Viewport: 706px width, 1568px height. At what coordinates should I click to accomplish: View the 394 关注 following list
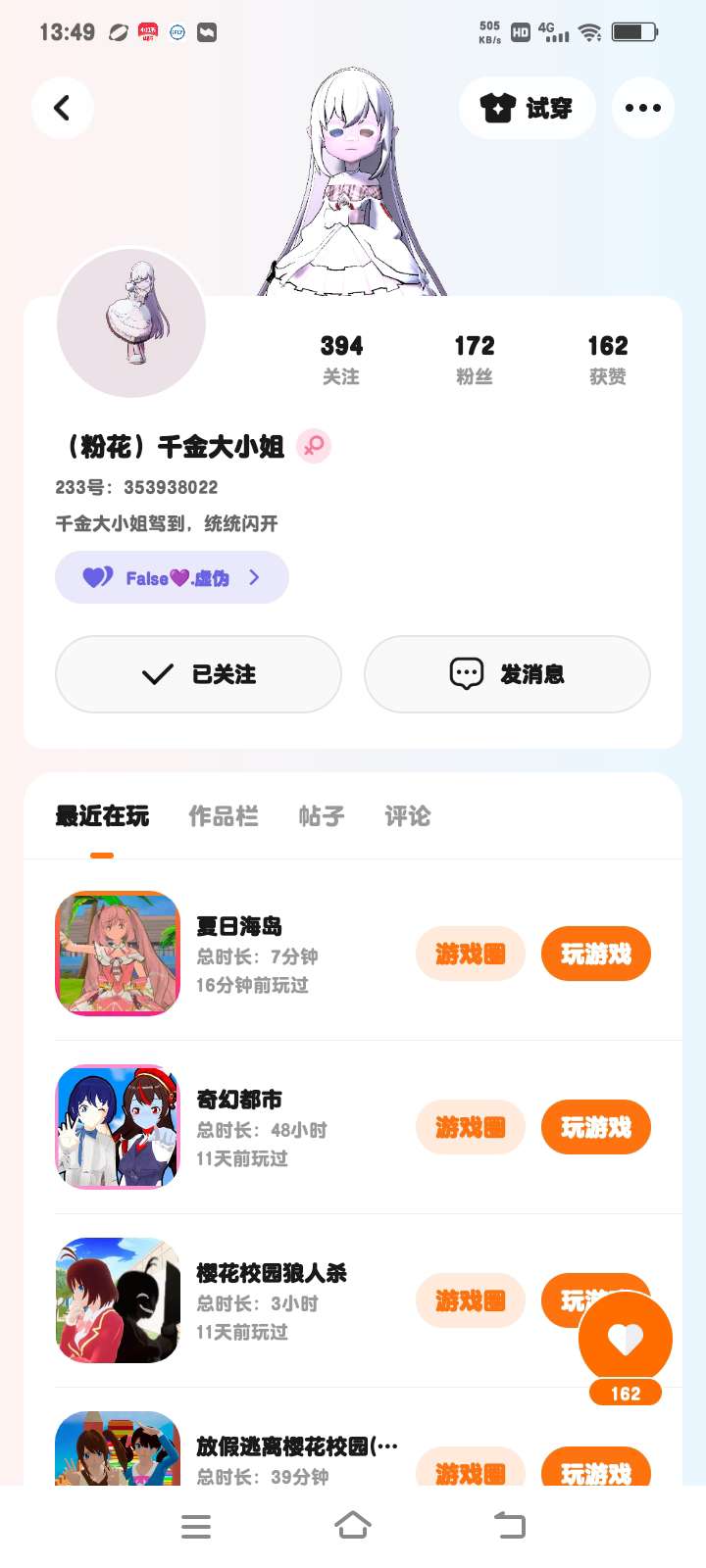point(341,360)
